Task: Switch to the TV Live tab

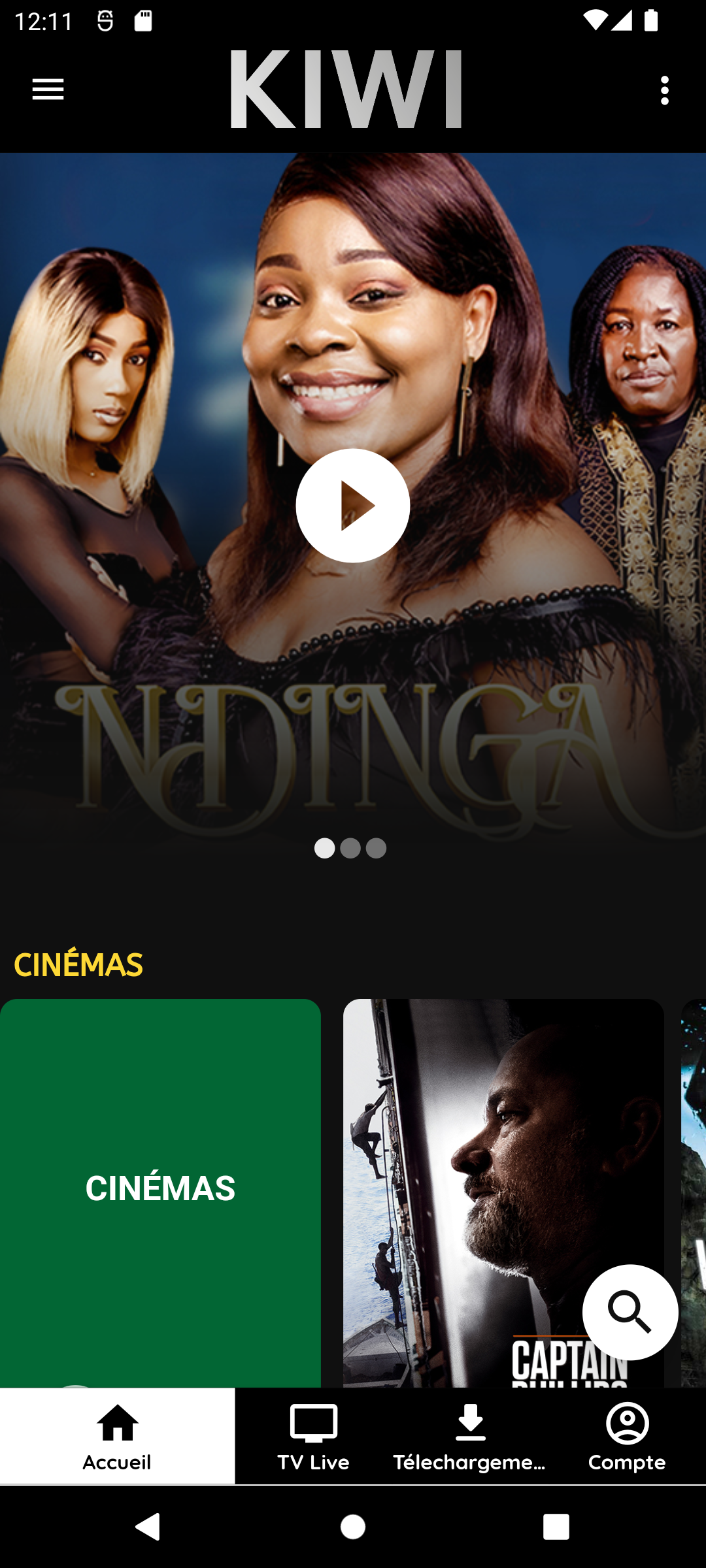Action: pyautogui.click(x=314, y=1436)
